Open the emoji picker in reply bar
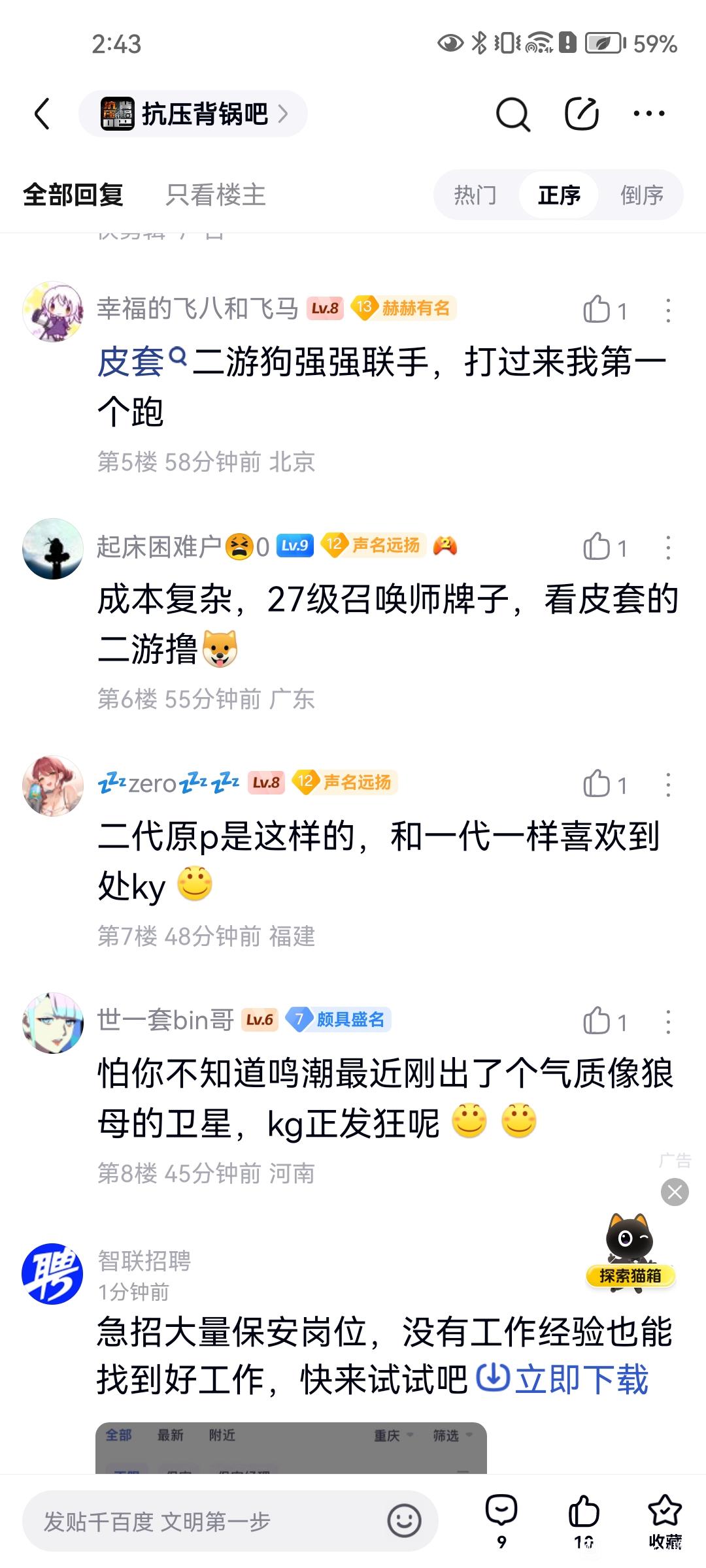706x1568 pixels. coord(404,1521)
